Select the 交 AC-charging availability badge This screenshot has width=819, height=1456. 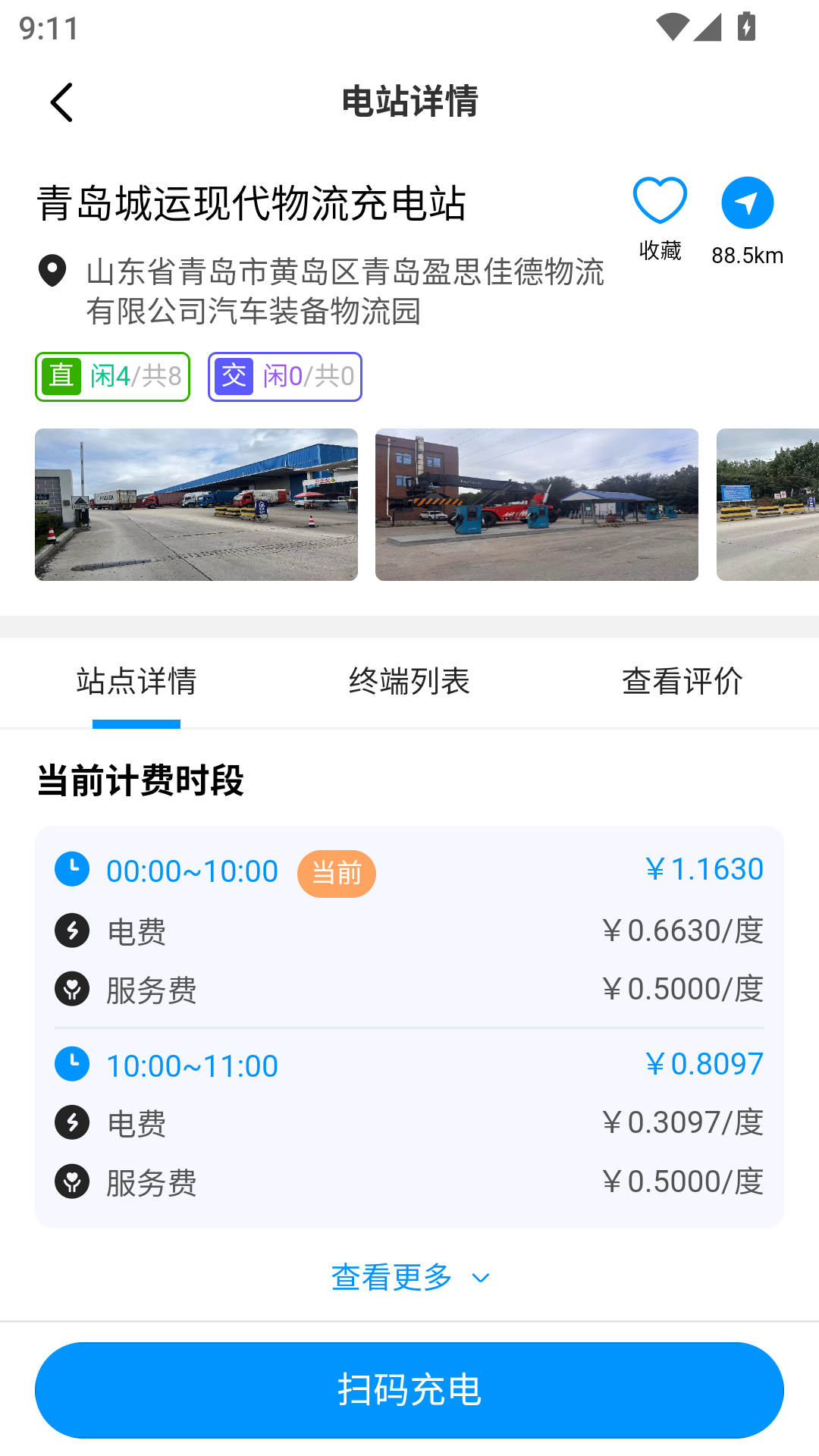(285, 376)
